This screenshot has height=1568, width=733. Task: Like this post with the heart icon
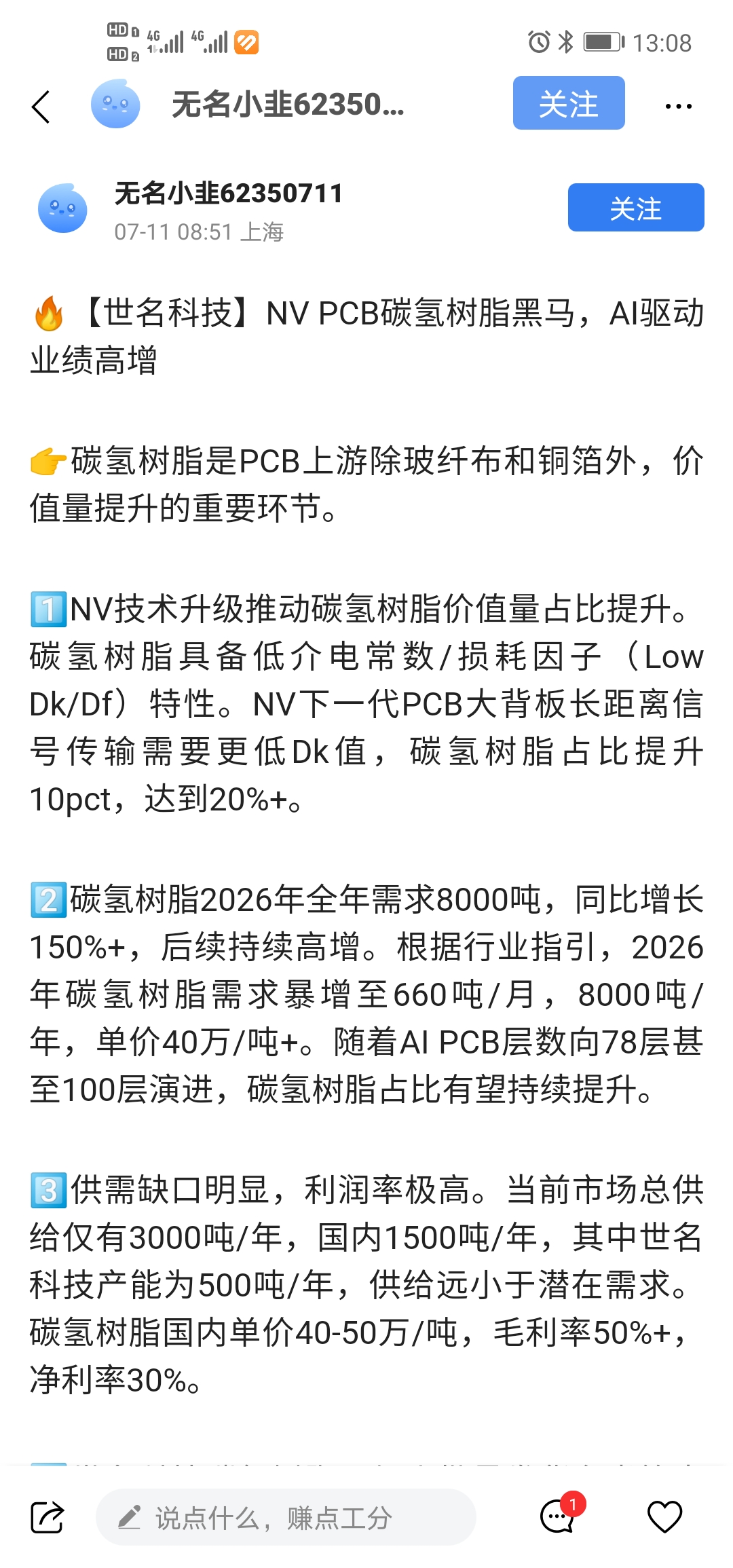click(x=664, y=1517)
